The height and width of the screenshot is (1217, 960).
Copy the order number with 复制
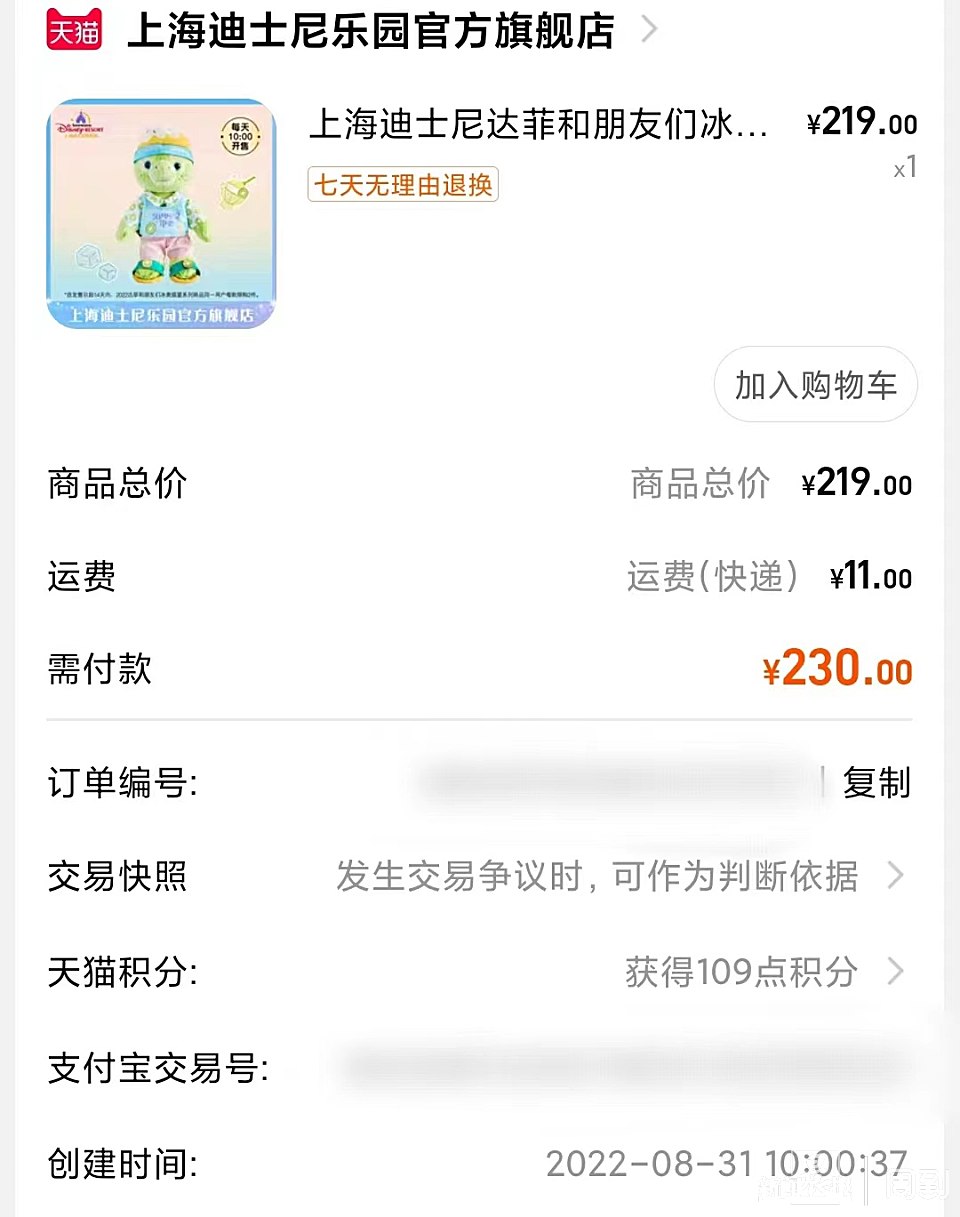[x=876, y=783]
